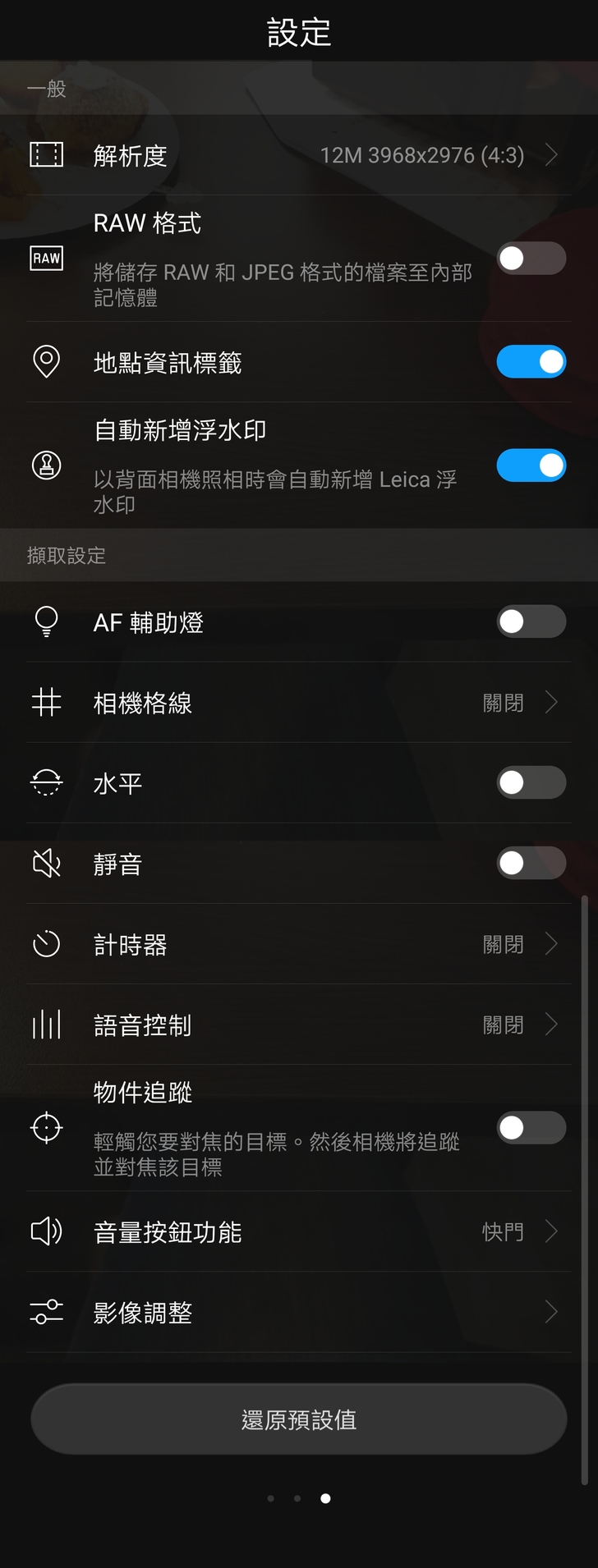Open 相機格線 grid options
The height and width of the screenshot is (1568, 598).
(299, 703)
